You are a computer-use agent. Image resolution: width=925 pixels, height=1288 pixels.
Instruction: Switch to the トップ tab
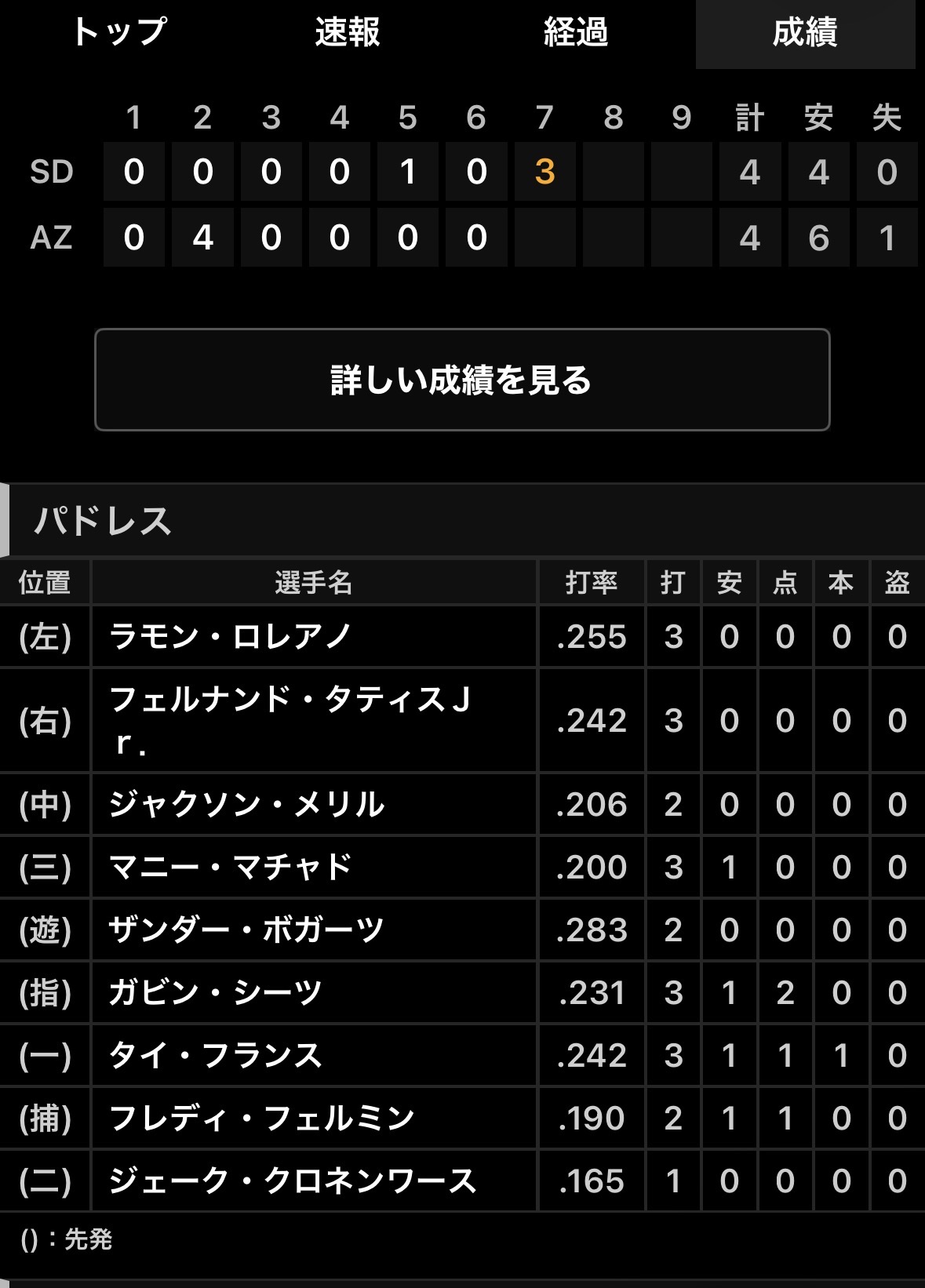click(119, 33)
